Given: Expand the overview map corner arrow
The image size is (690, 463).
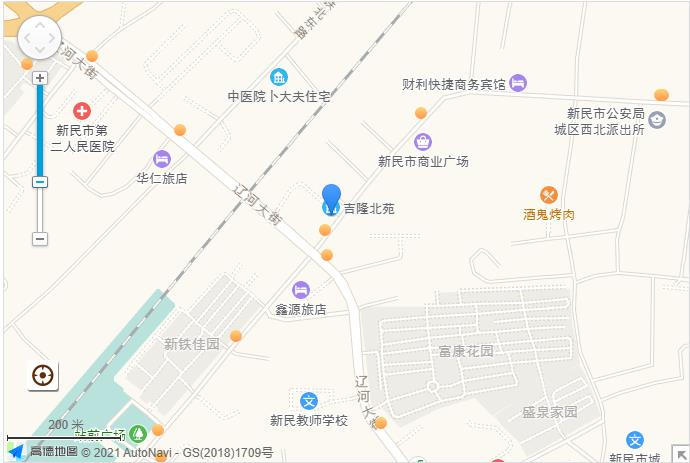Looking at the screenshot, I should click(680, 453).
